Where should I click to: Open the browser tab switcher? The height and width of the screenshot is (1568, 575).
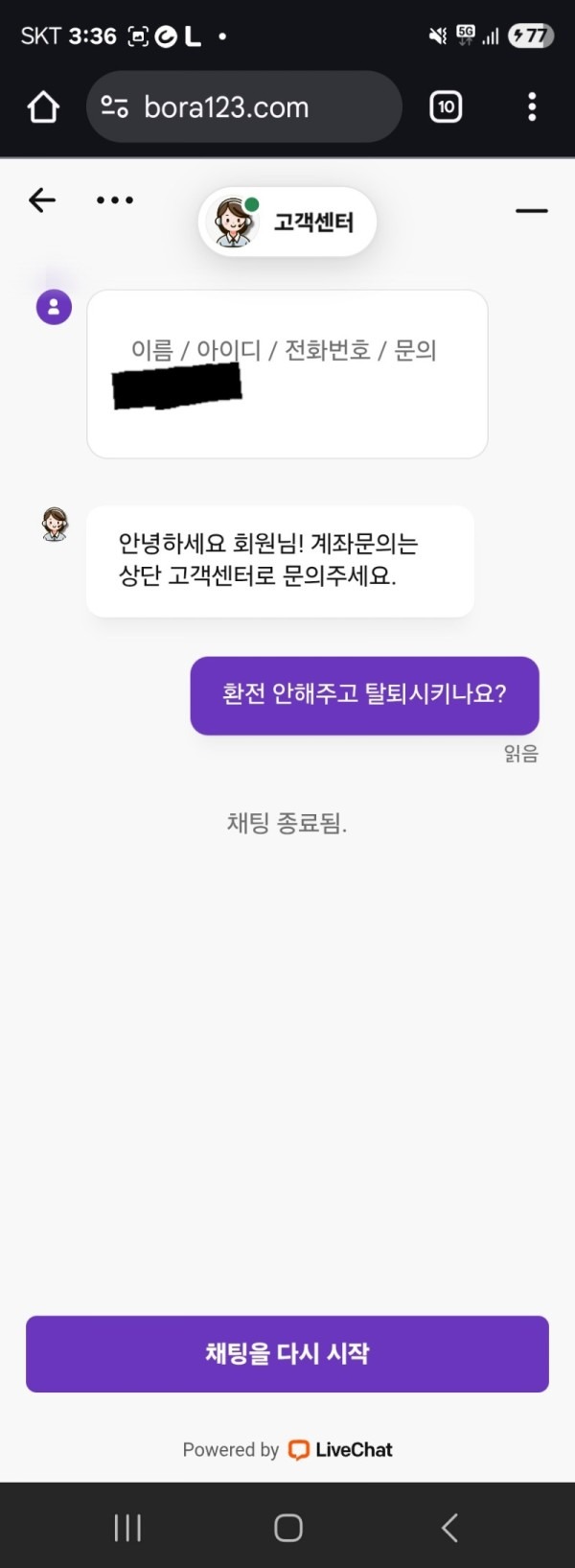click(x=446, y=106)
